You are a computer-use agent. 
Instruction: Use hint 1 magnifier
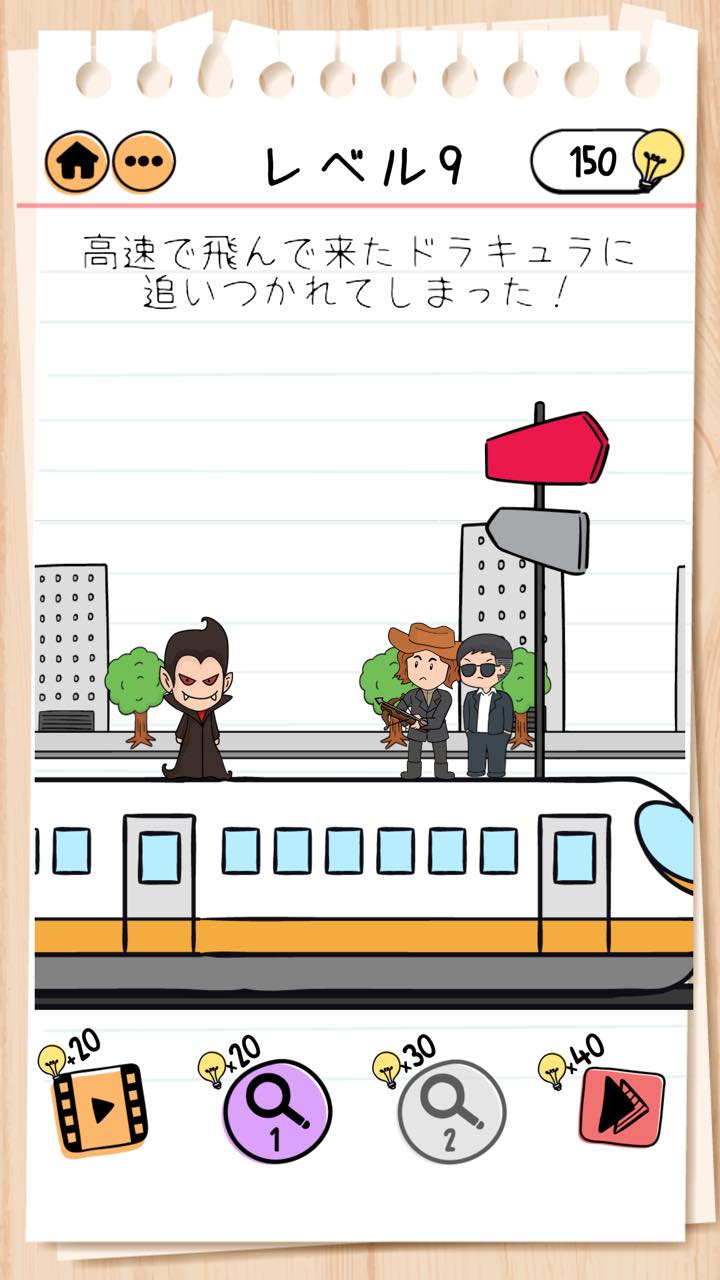(277, 1111)
